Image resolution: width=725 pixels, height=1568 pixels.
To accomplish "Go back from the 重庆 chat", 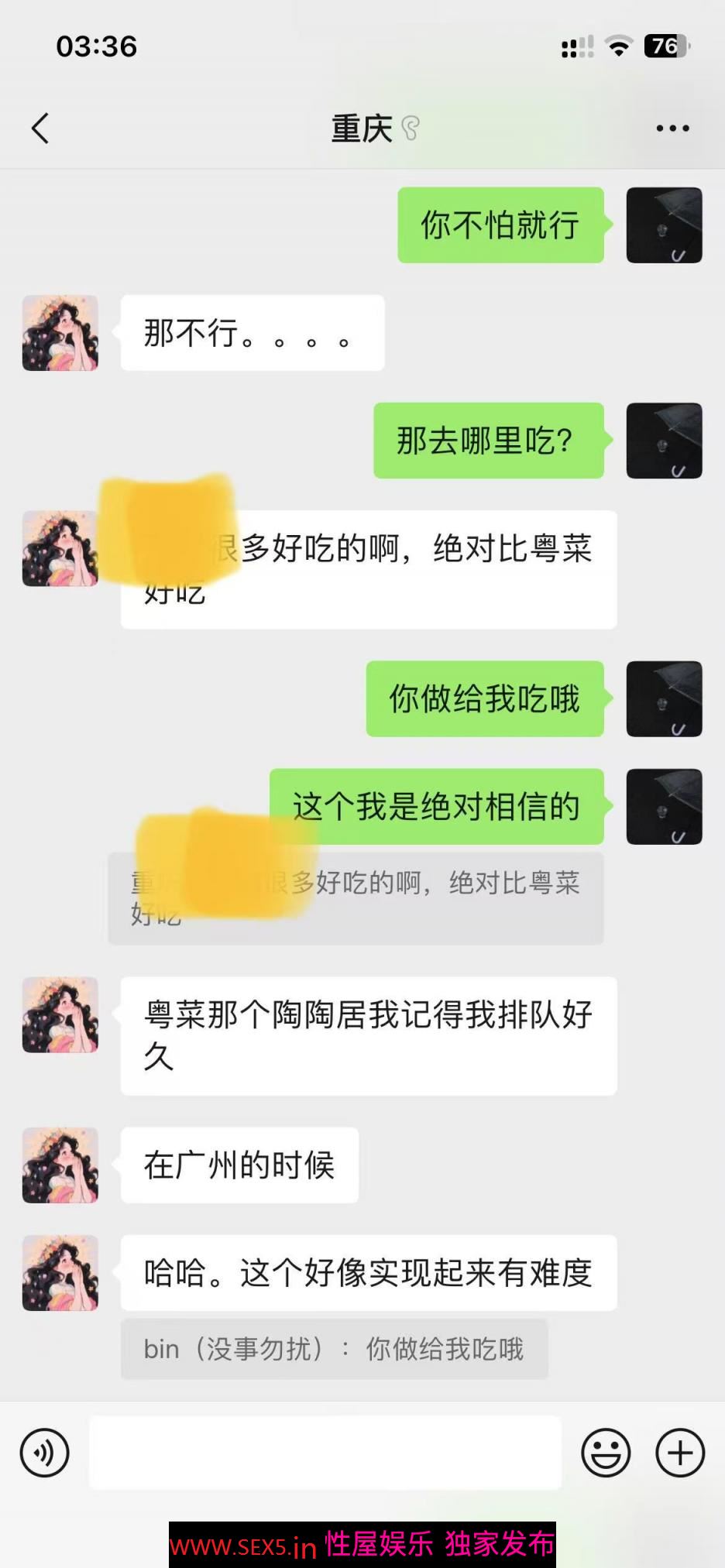I will pyautogui.click(x=40, y=129).
